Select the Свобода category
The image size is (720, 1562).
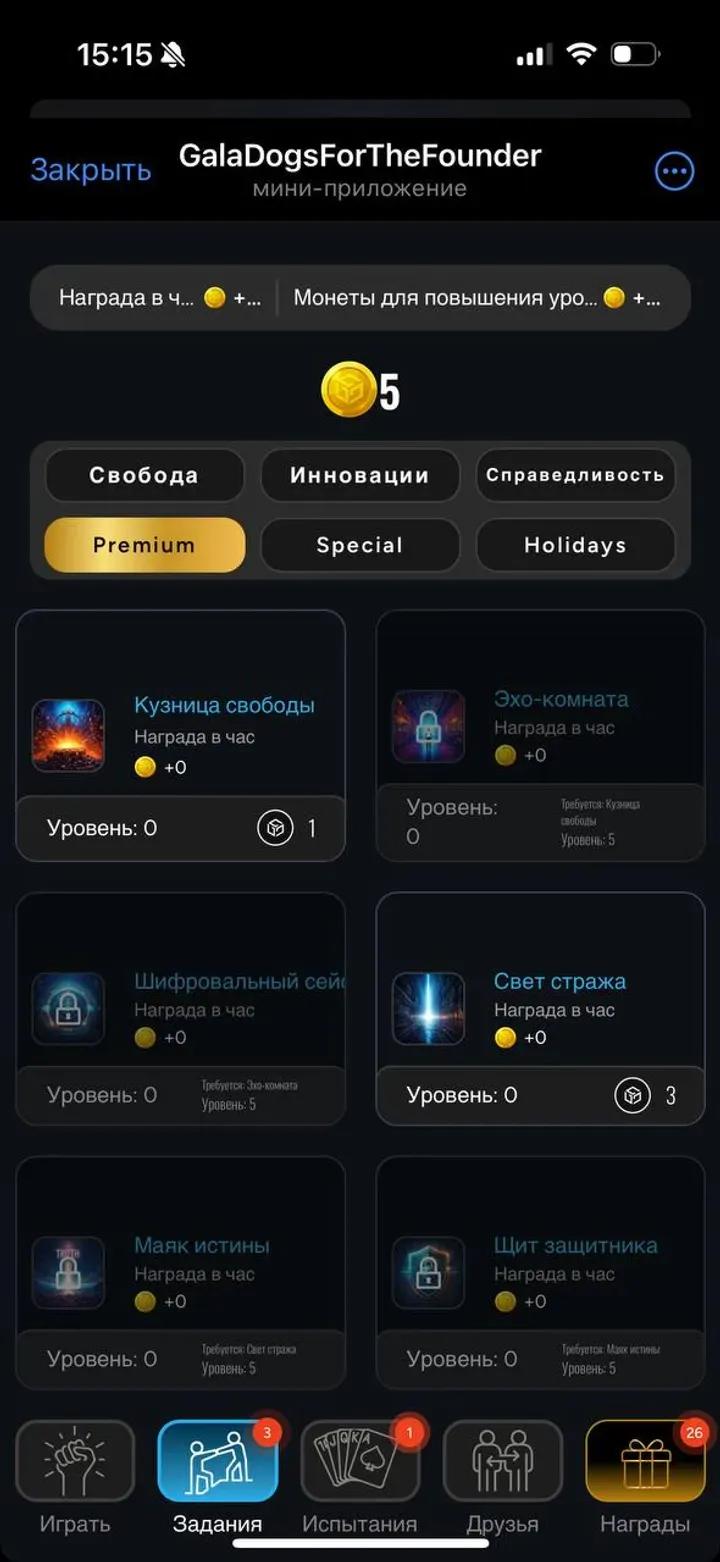tap(144, 475)
